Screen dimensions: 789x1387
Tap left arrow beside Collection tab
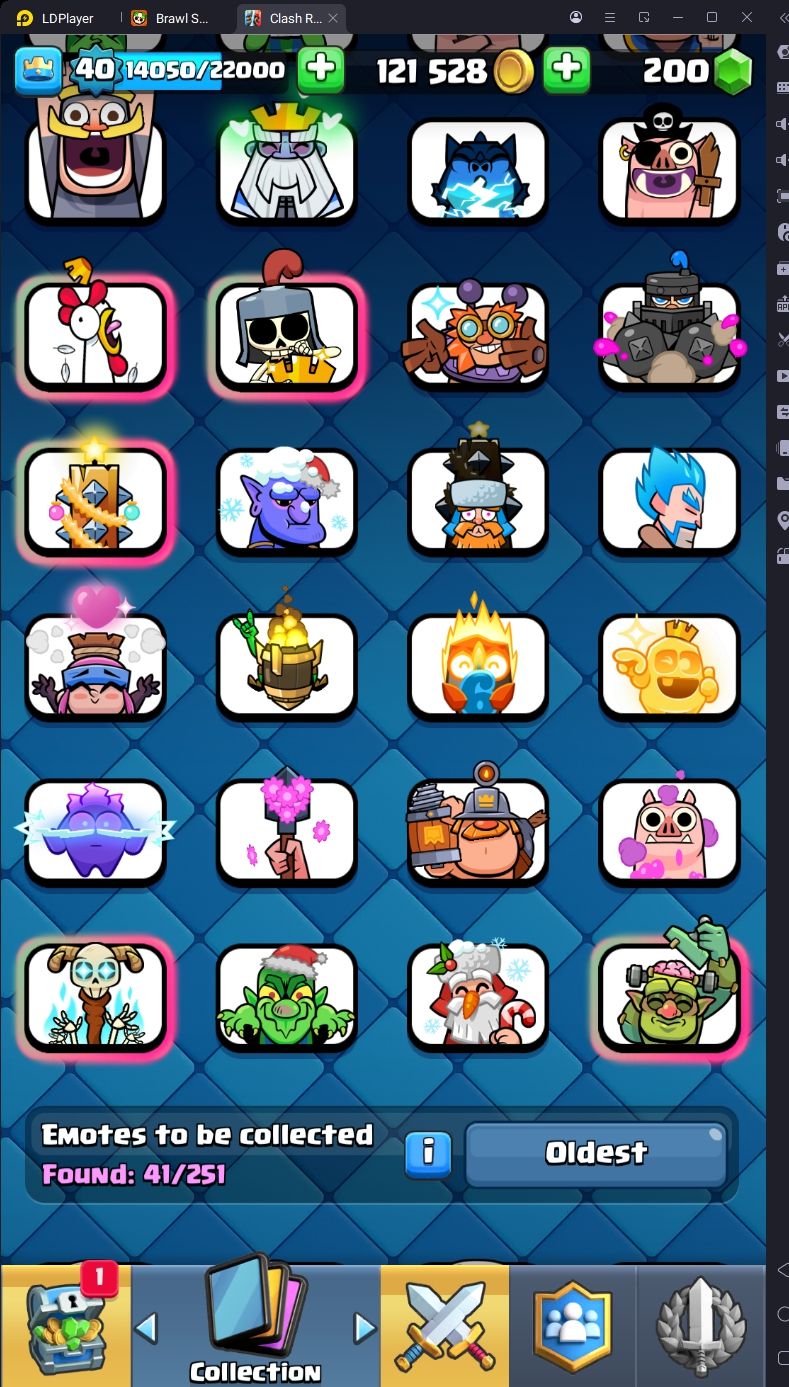pyautogui.click(x=146, y=1328)
